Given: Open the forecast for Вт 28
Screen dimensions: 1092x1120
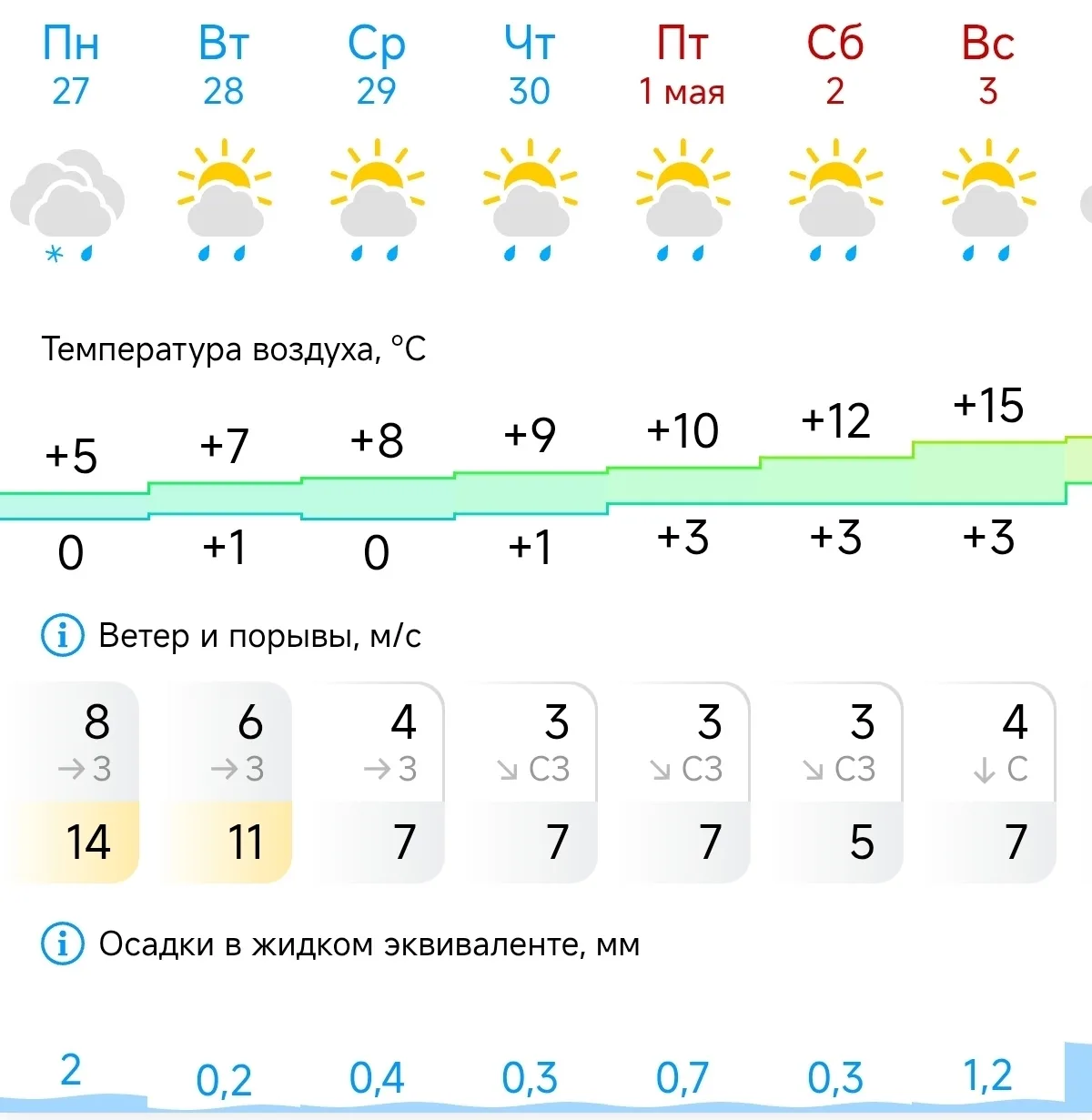Looking at the screenshot, I should (x=224, y=66).
